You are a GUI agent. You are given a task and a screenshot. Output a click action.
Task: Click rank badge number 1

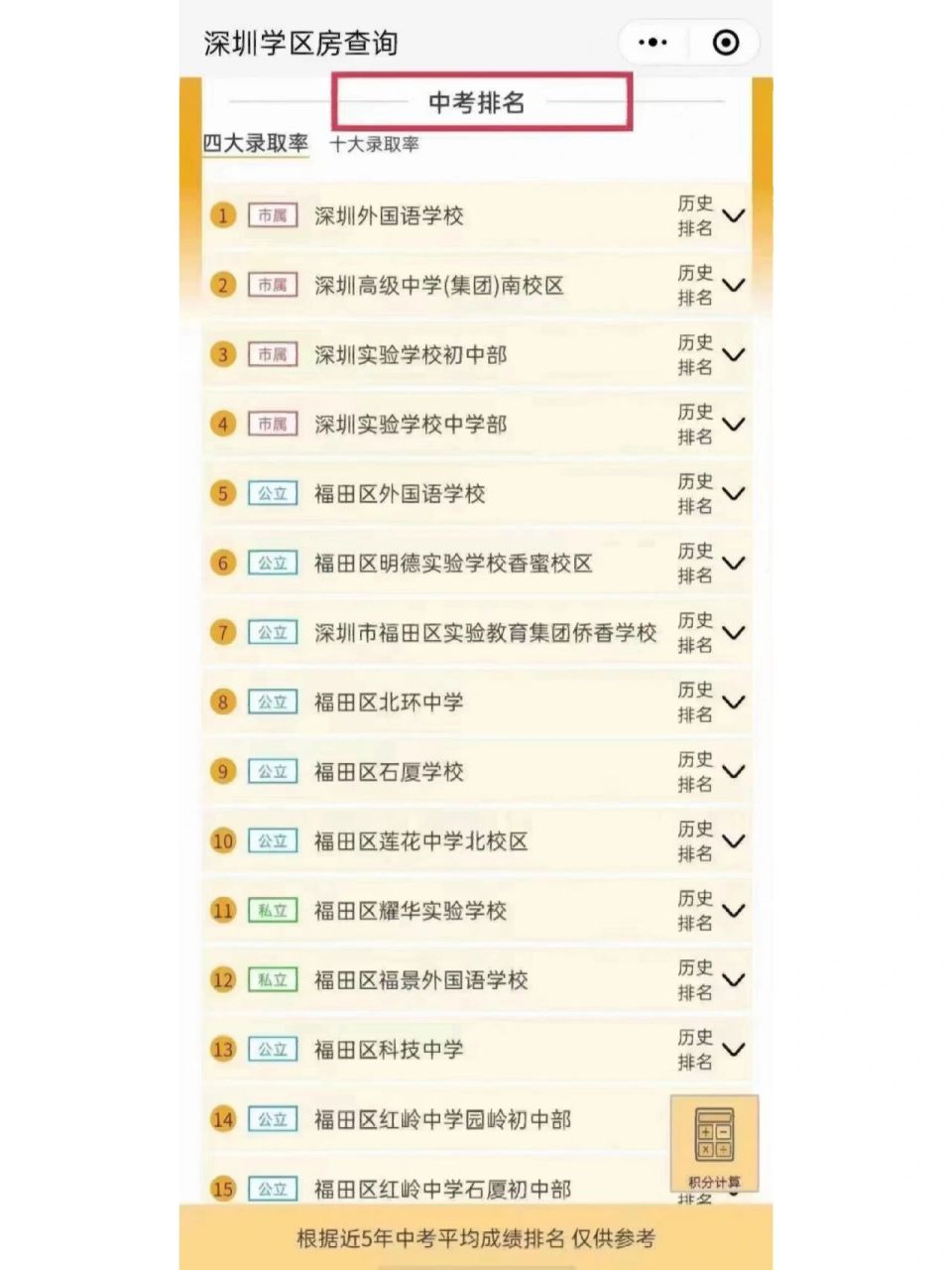pyautogui.click(x=222, y=214)
